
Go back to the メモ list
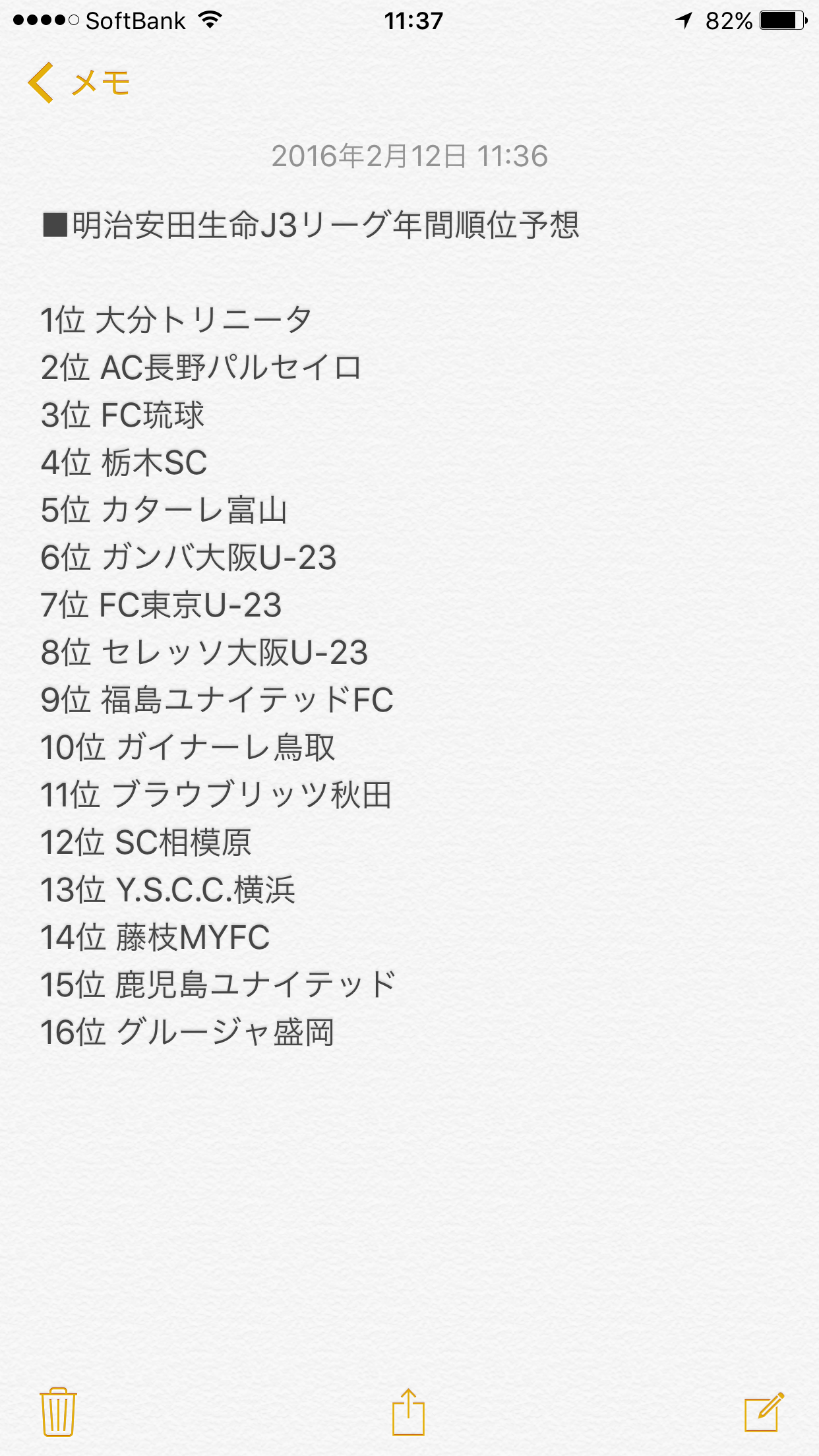tap(78, 83)
